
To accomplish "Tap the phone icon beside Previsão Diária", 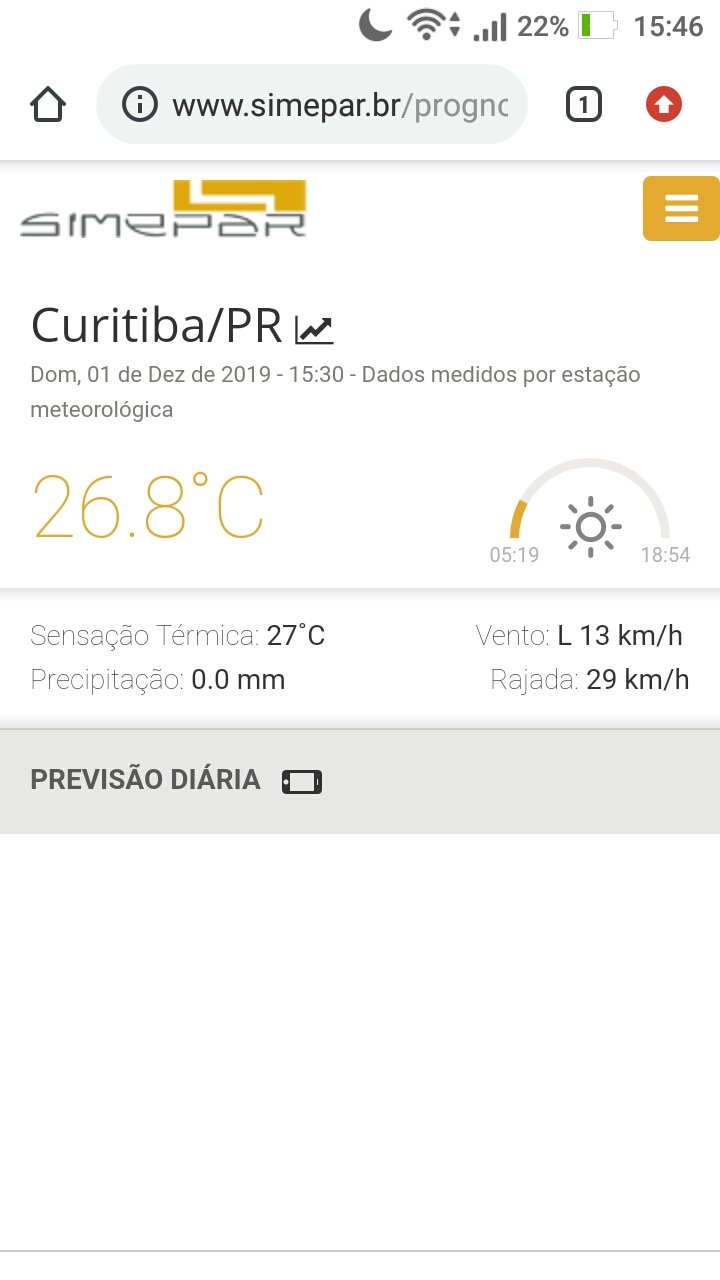I will tap(302, 781).
